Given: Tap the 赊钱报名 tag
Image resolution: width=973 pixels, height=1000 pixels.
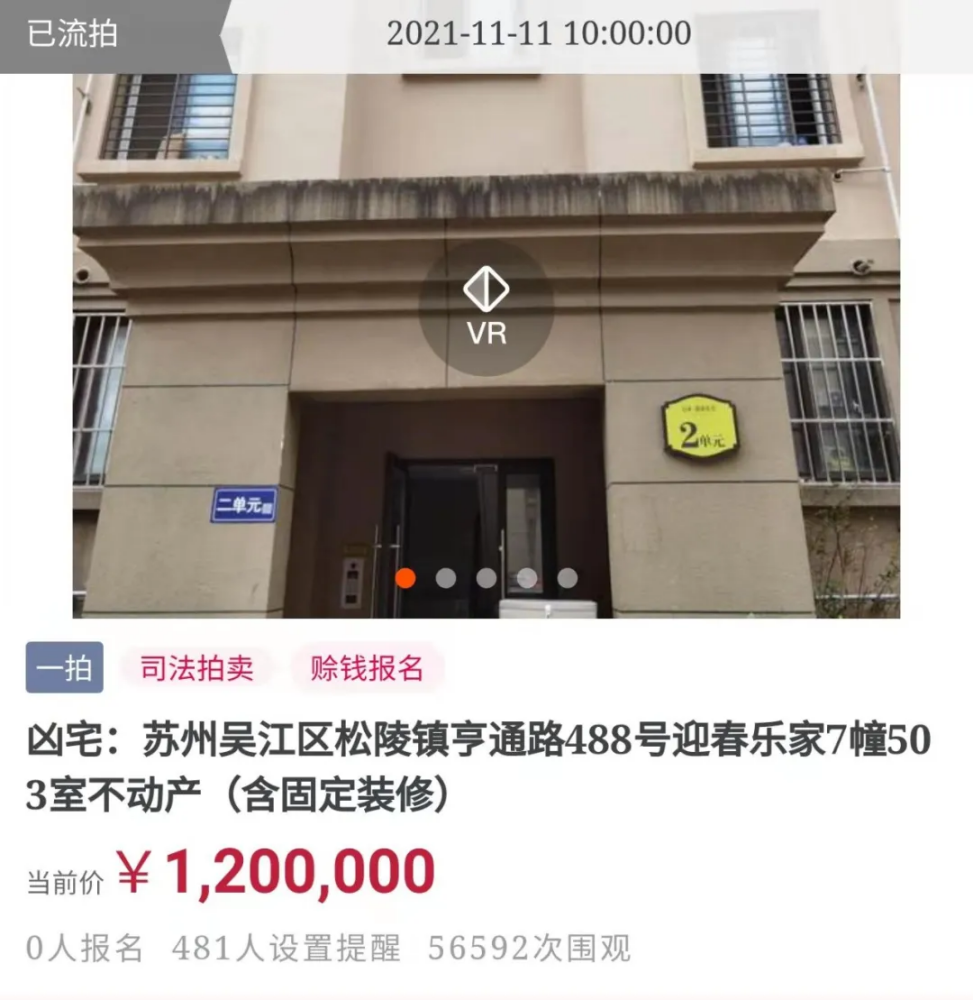Looking at the screenshot, I should [x=367, y=668].
